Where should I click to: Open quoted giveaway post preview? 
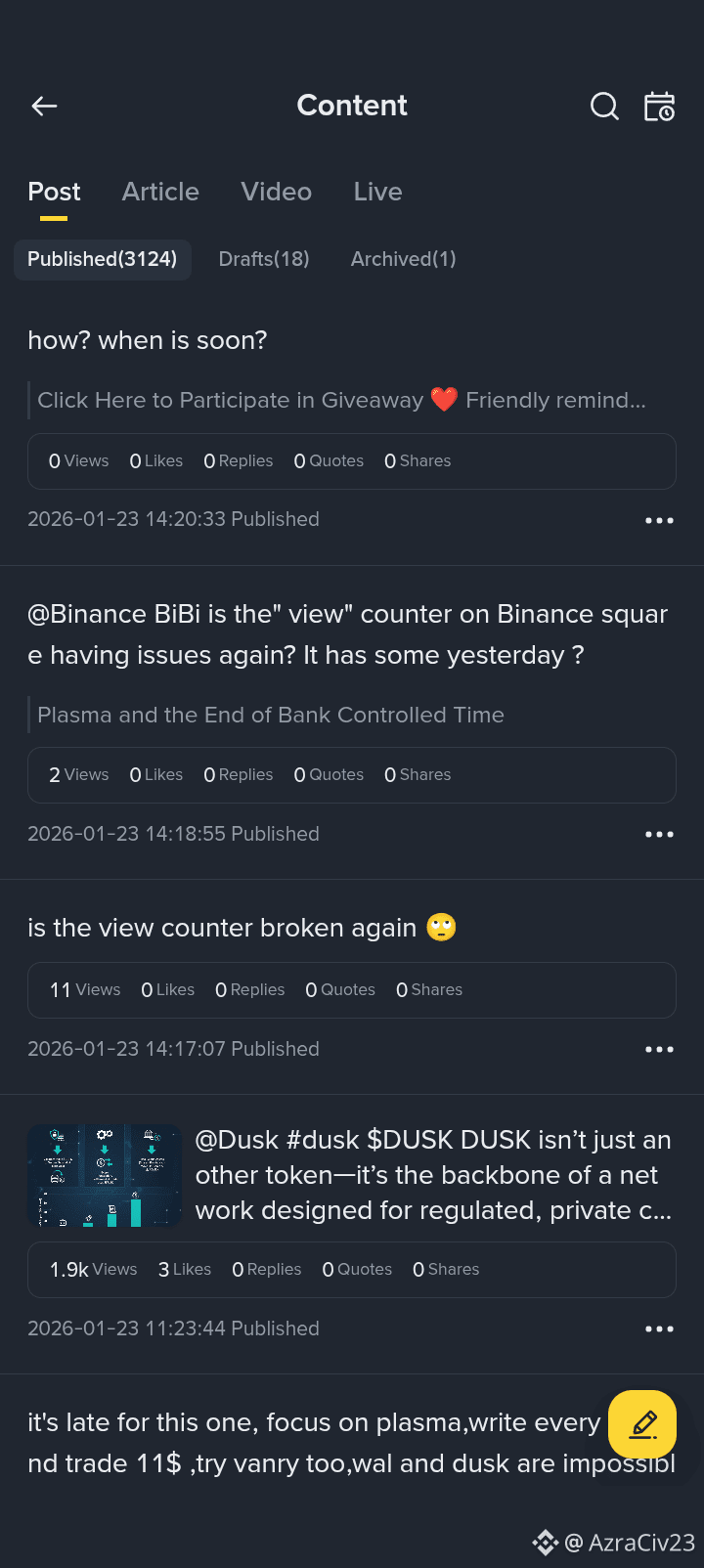click(x=341, y=400)
